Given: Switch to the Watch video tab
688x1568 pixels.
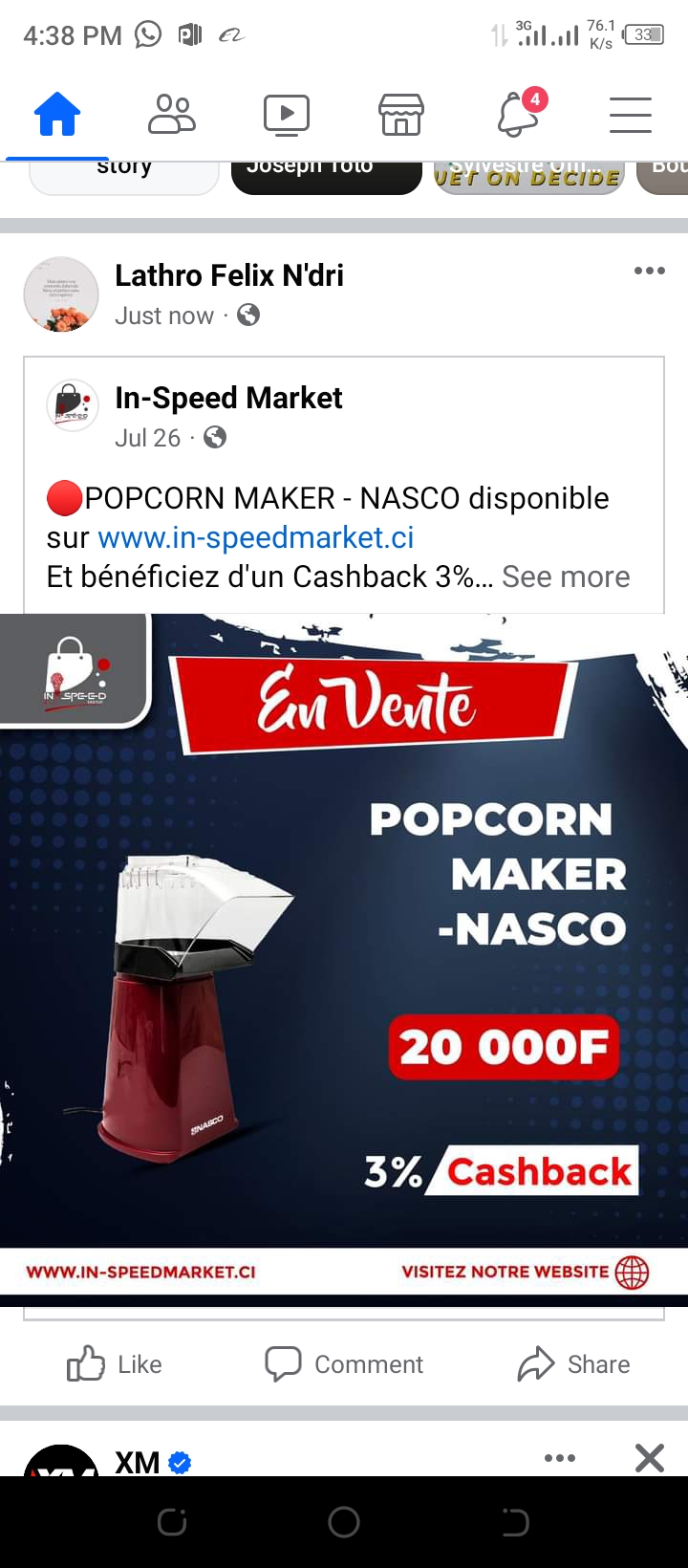Looking at the screenshot, I should (x=287, y=116).
